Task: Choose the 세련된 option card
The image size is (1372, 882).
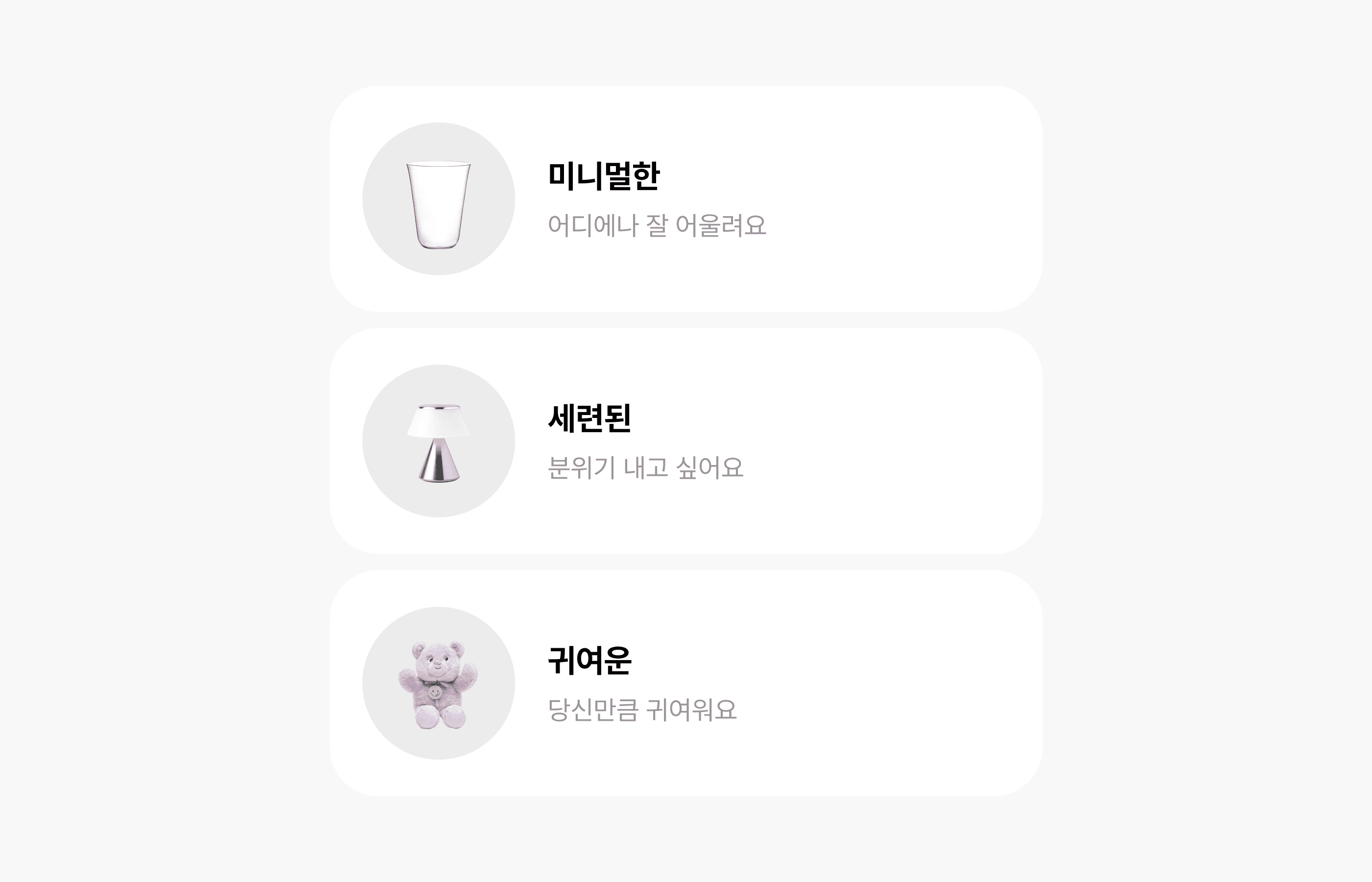Action: point(686,441)
